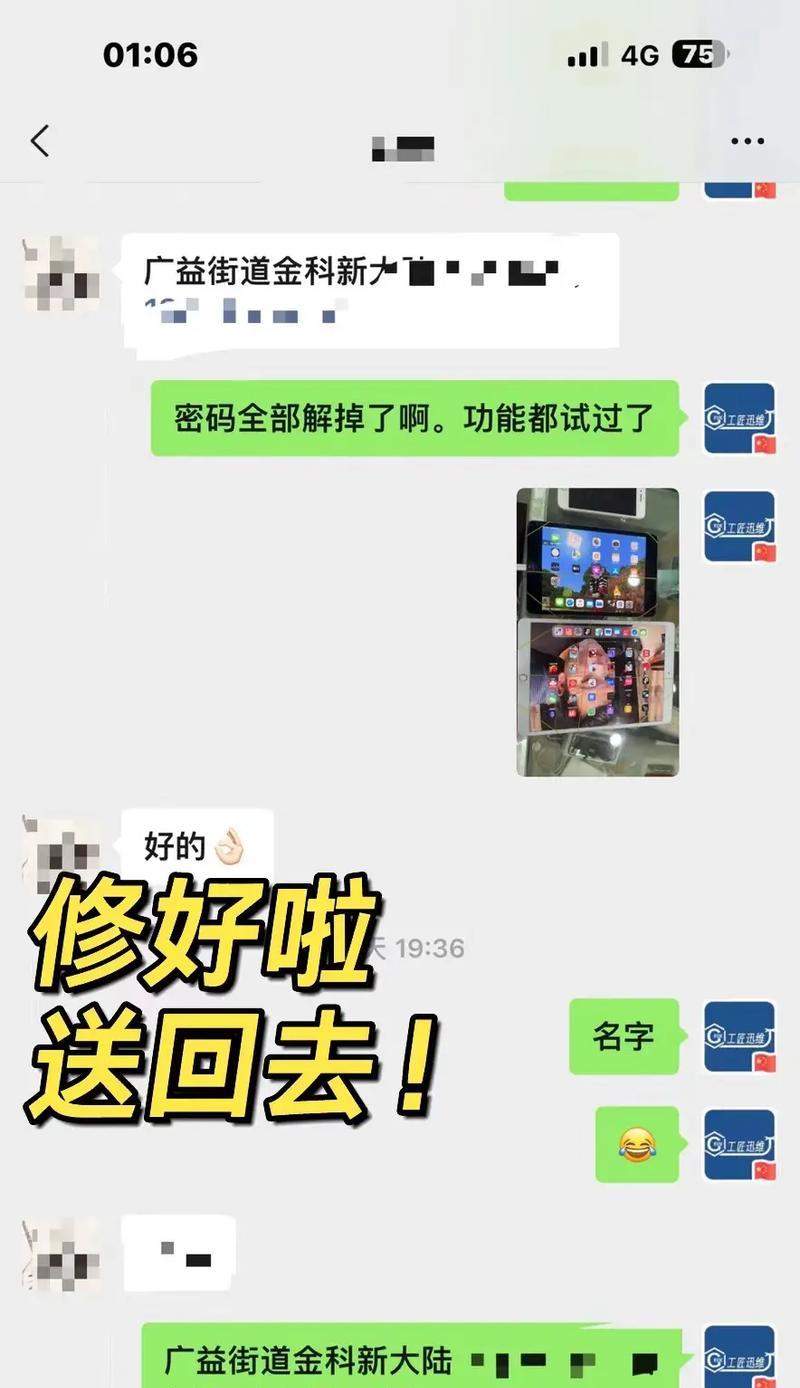Open the sent photo of two tablets
Image resolution: width=800 pixels, height=1388 pixels.
[597, 631]
